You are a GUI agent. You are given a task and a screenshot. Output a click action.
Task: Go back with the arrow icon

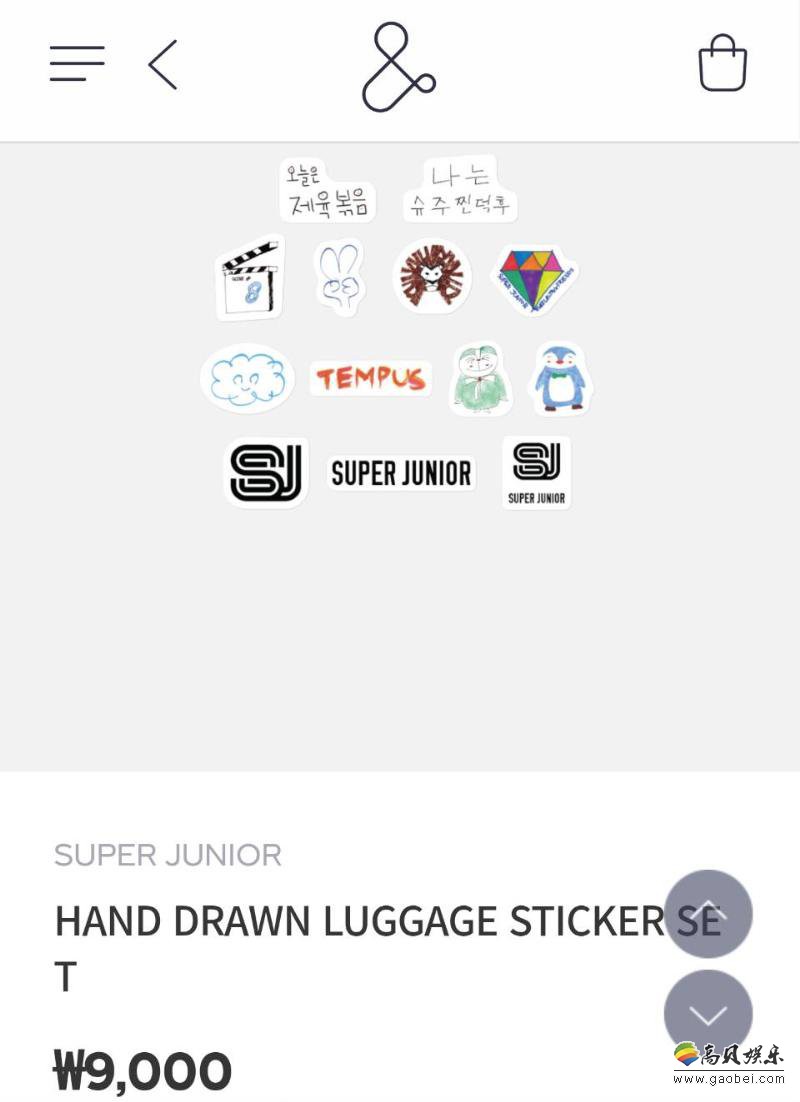coord(163,65)
